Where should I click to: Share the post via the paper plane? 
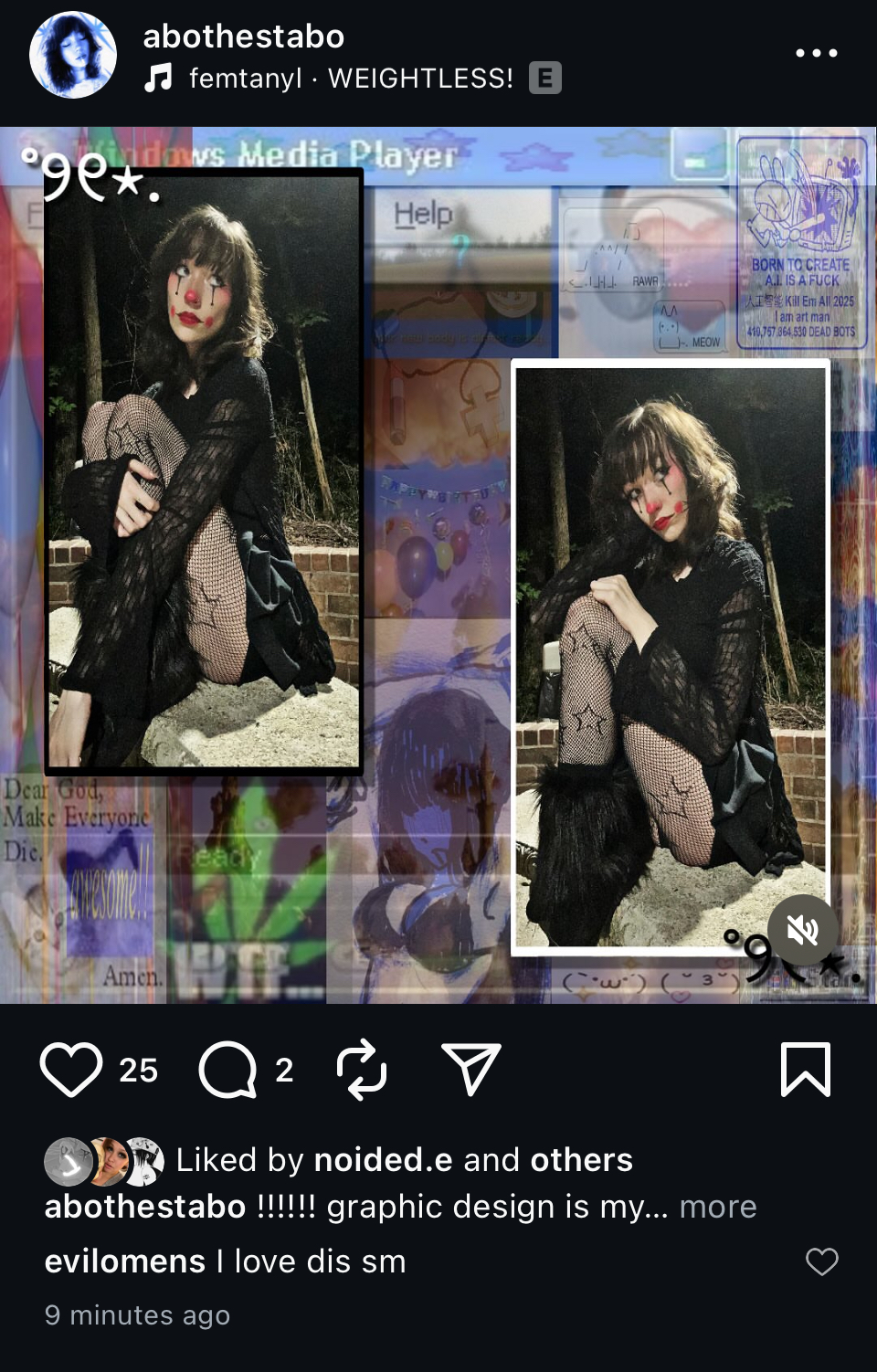(470, 1069)
